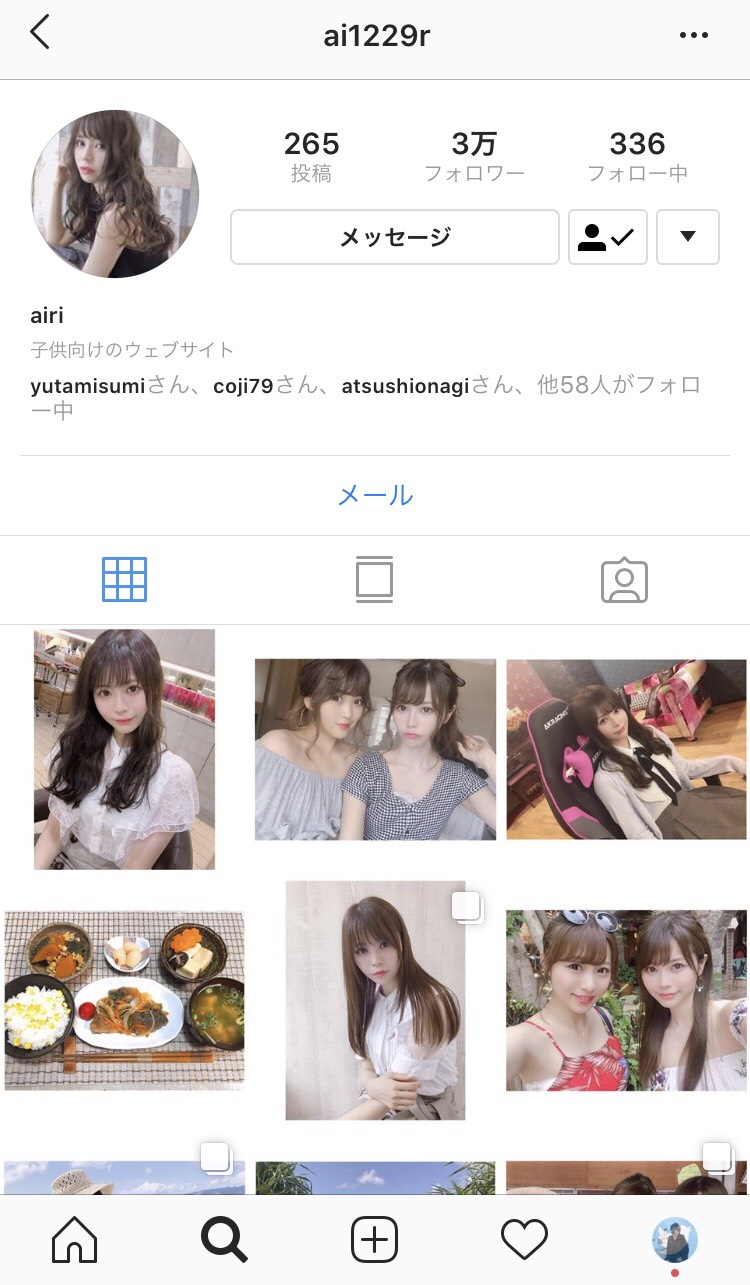Switch to grid view tab
The height and width of the screenshot is (1285, 750).
[124, 579]
